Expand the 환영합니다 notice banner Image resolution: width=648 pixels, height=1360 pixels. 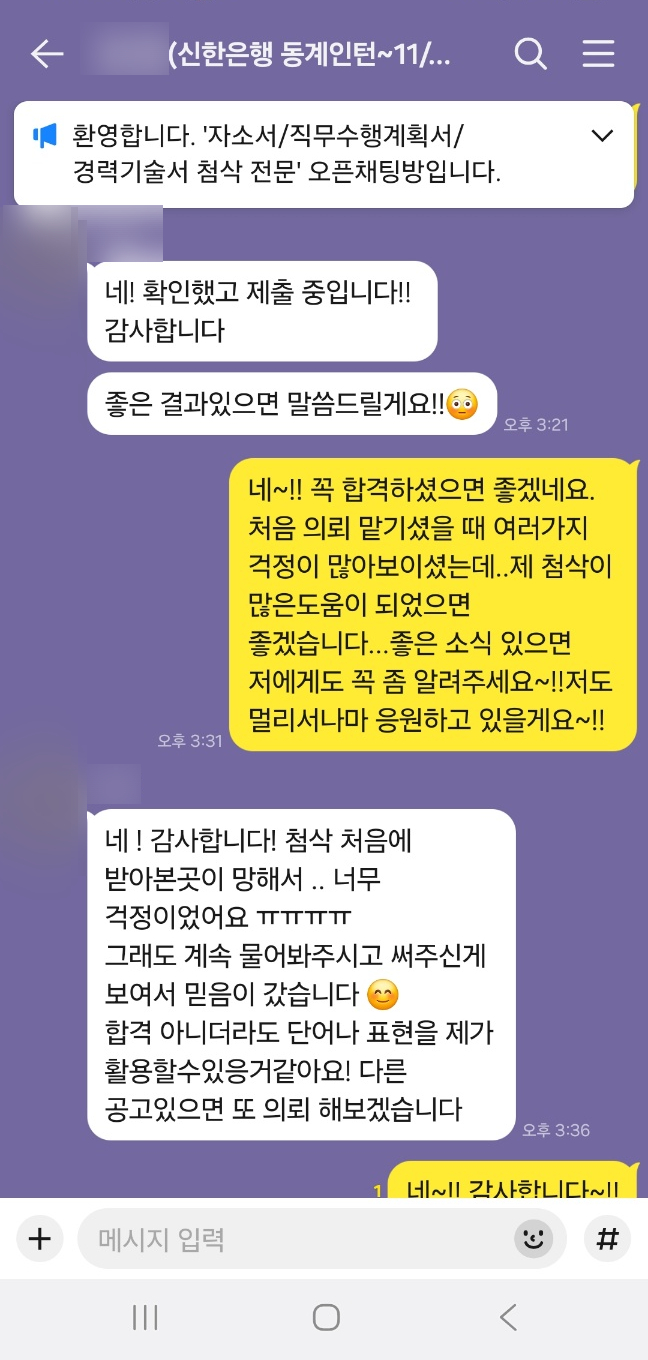pyautogui.click(x=602, y=136)
